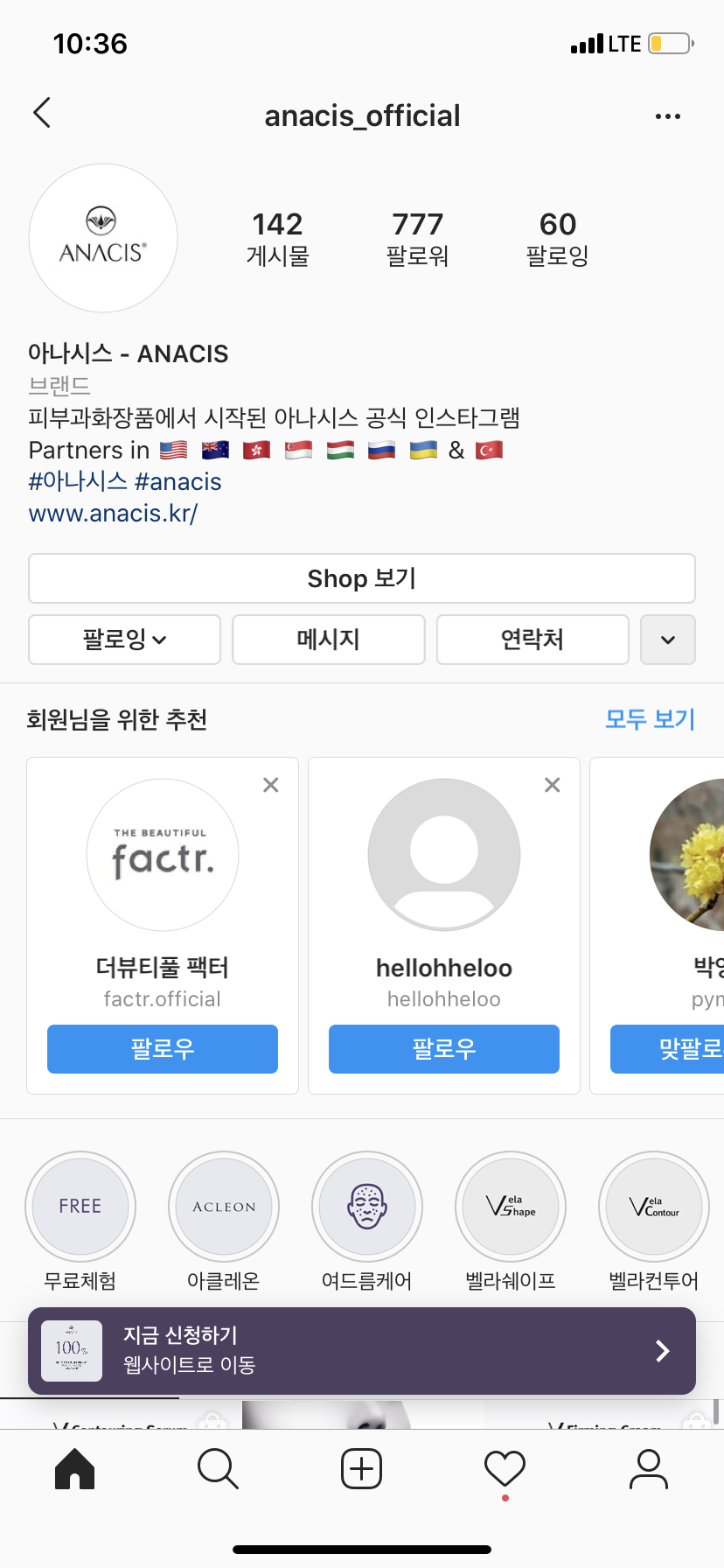Open the 지금 신청하기 website banner
724x1568 pixels.
(x=361, y=1350)
